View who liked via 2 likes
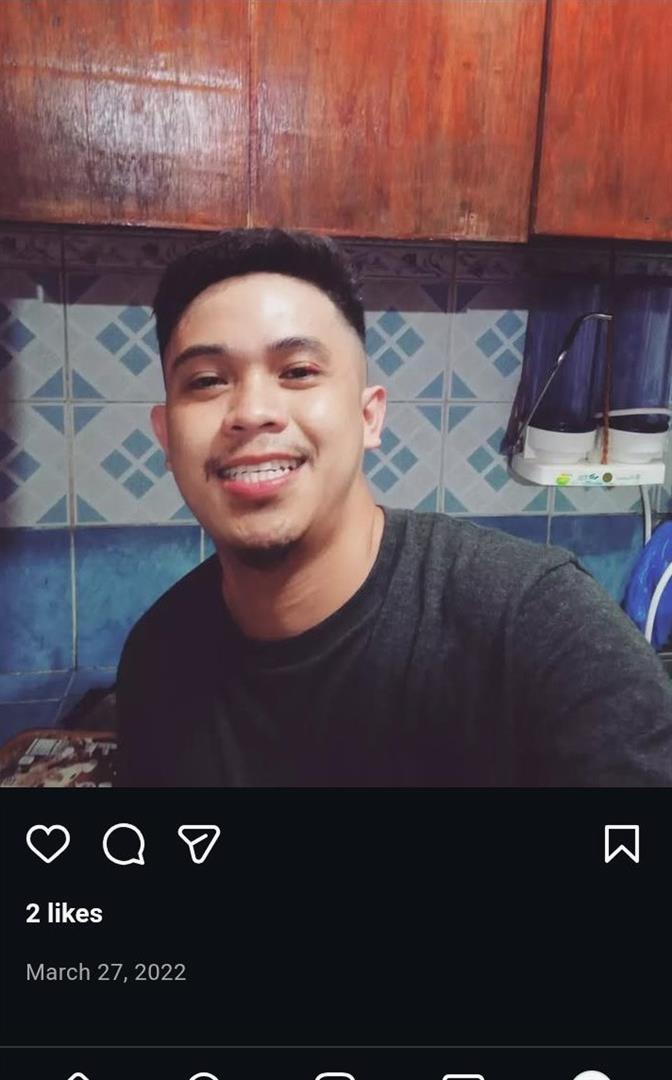 [64, 913]
